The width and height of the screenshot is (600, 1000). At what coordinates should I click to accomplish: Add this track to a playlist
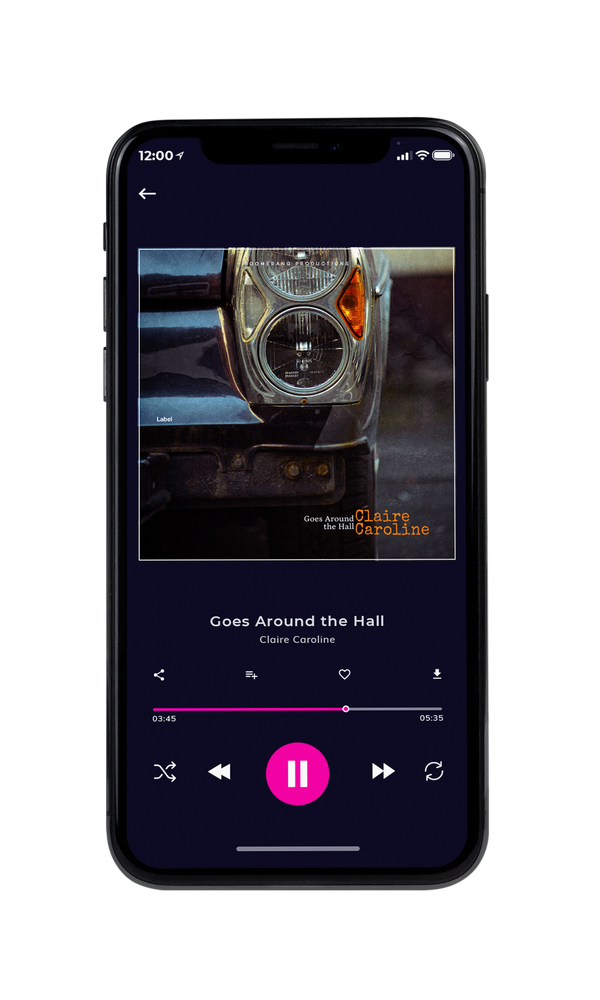click(251, 675)
